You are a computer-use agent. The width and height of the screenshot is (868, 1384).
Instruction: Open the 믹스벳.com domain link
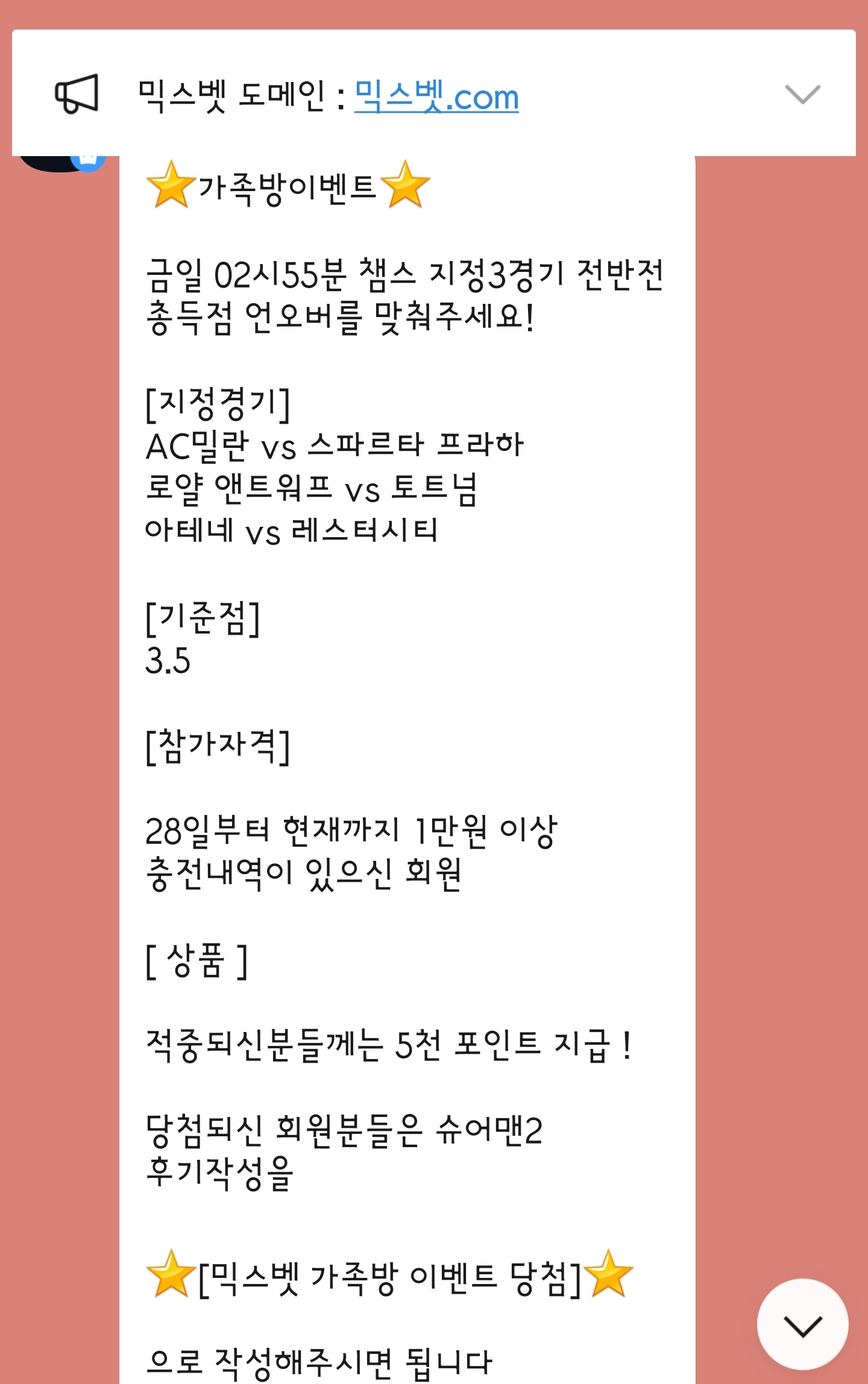(436, 96)
